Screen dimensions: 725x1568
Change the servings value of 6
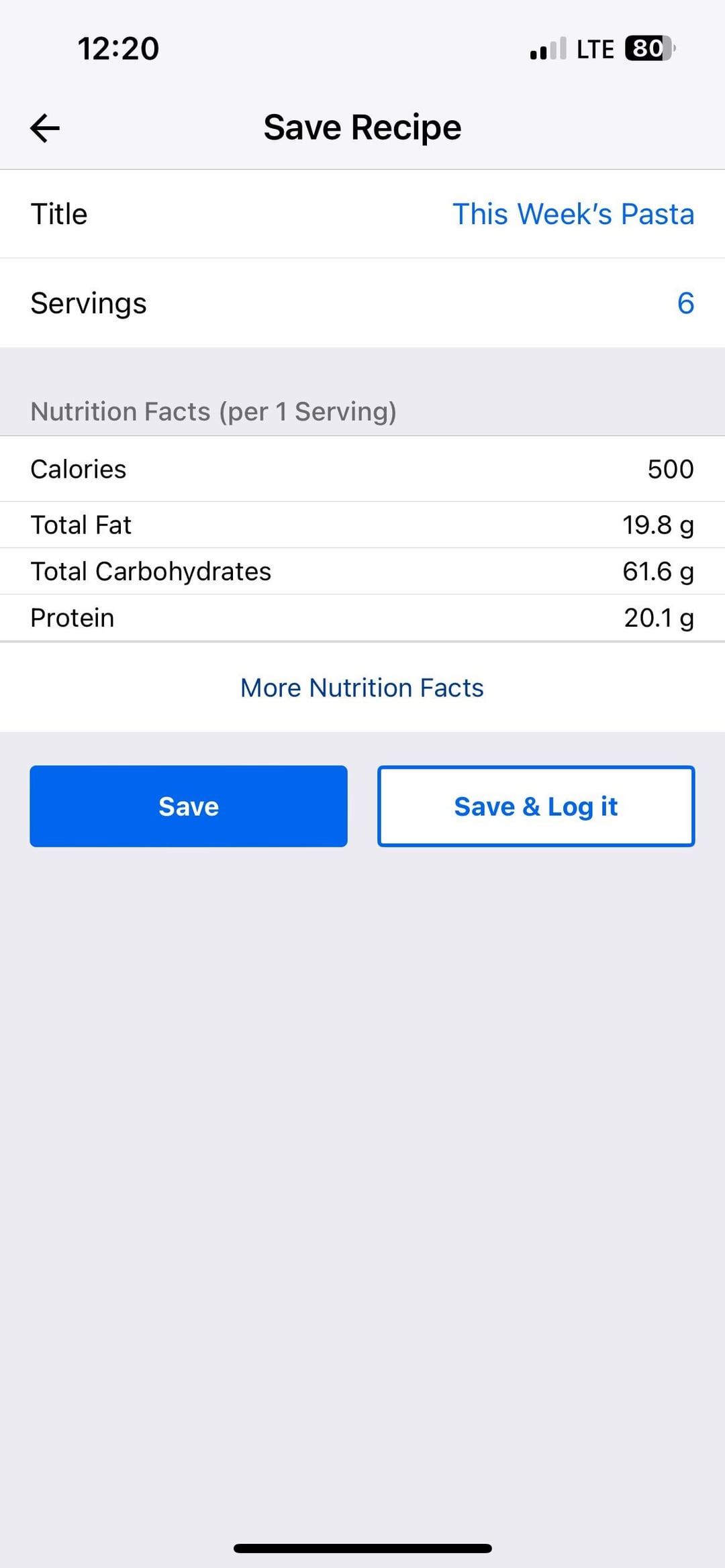click(685, 303)
